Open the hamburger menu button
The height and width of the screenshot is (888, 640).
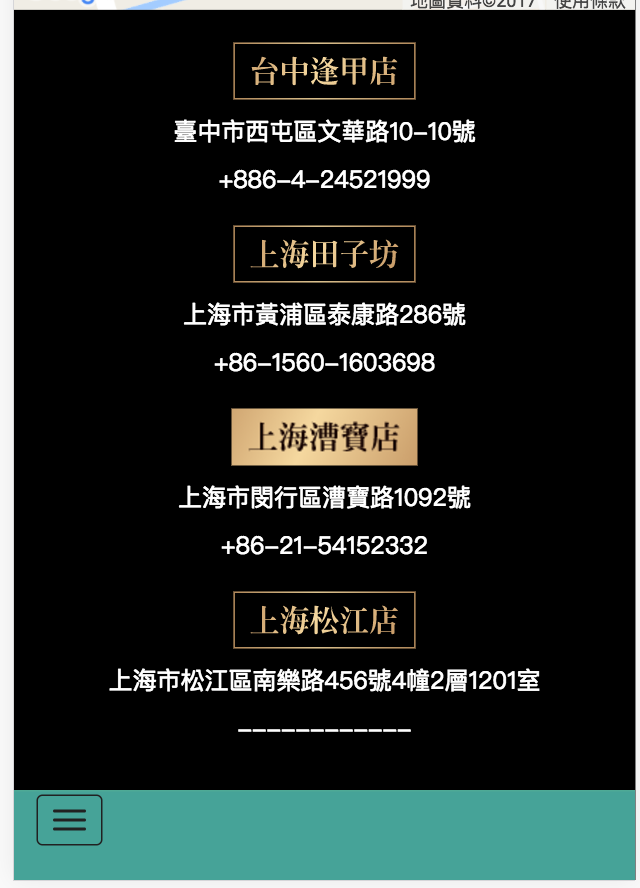(x=69, y=820)
